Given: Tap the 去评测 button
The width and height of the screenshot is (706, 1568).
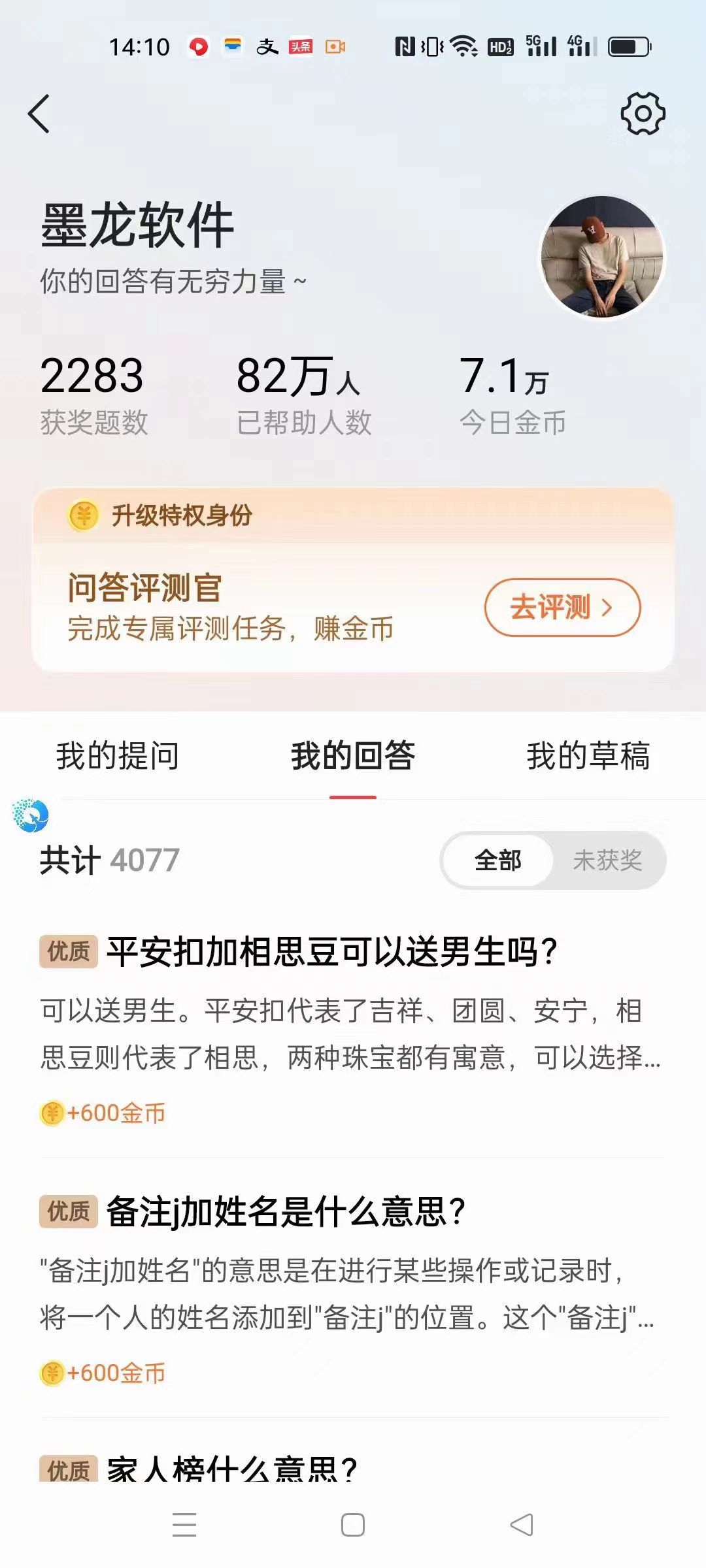Looking at the screenshot, I should tap(561, 608).
